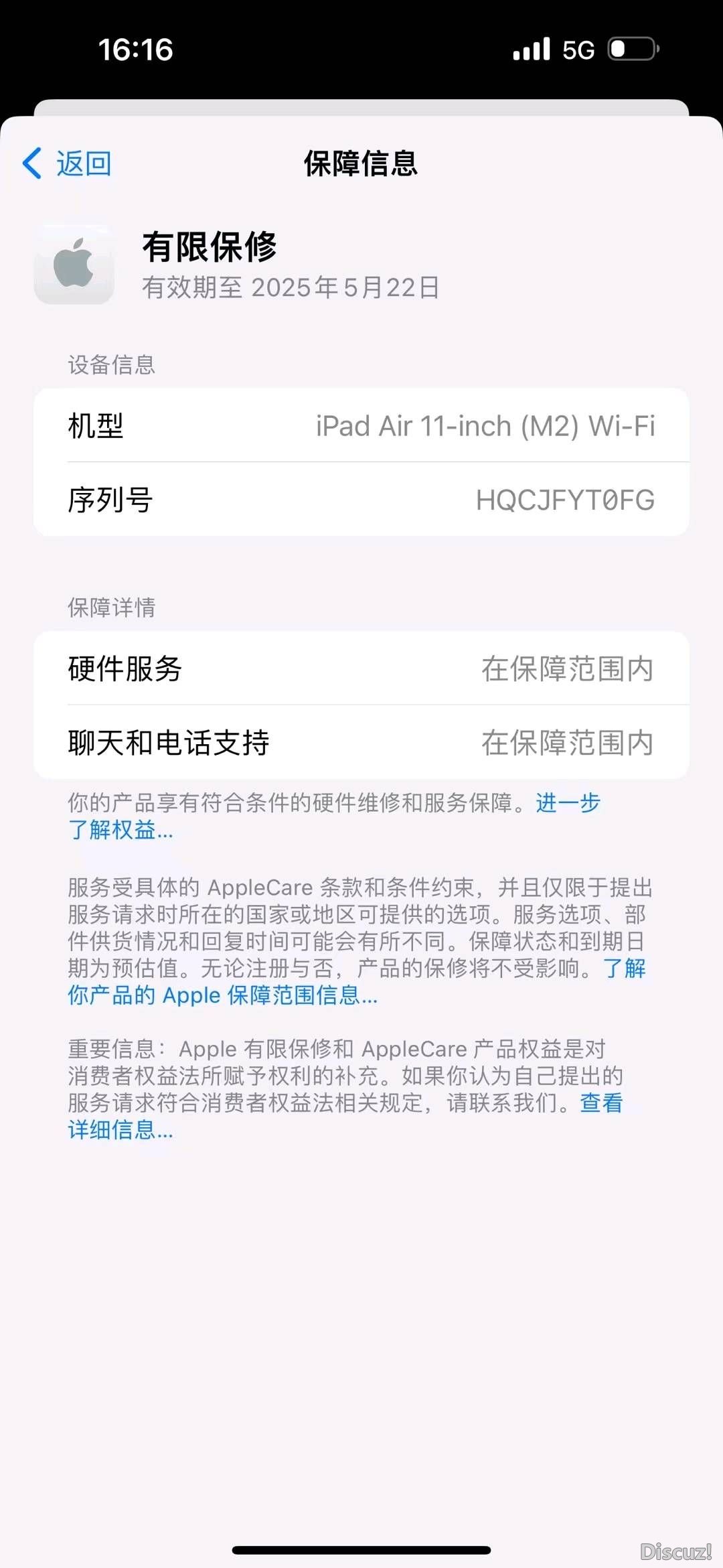Go back via the 返回 button

point(68,163)
